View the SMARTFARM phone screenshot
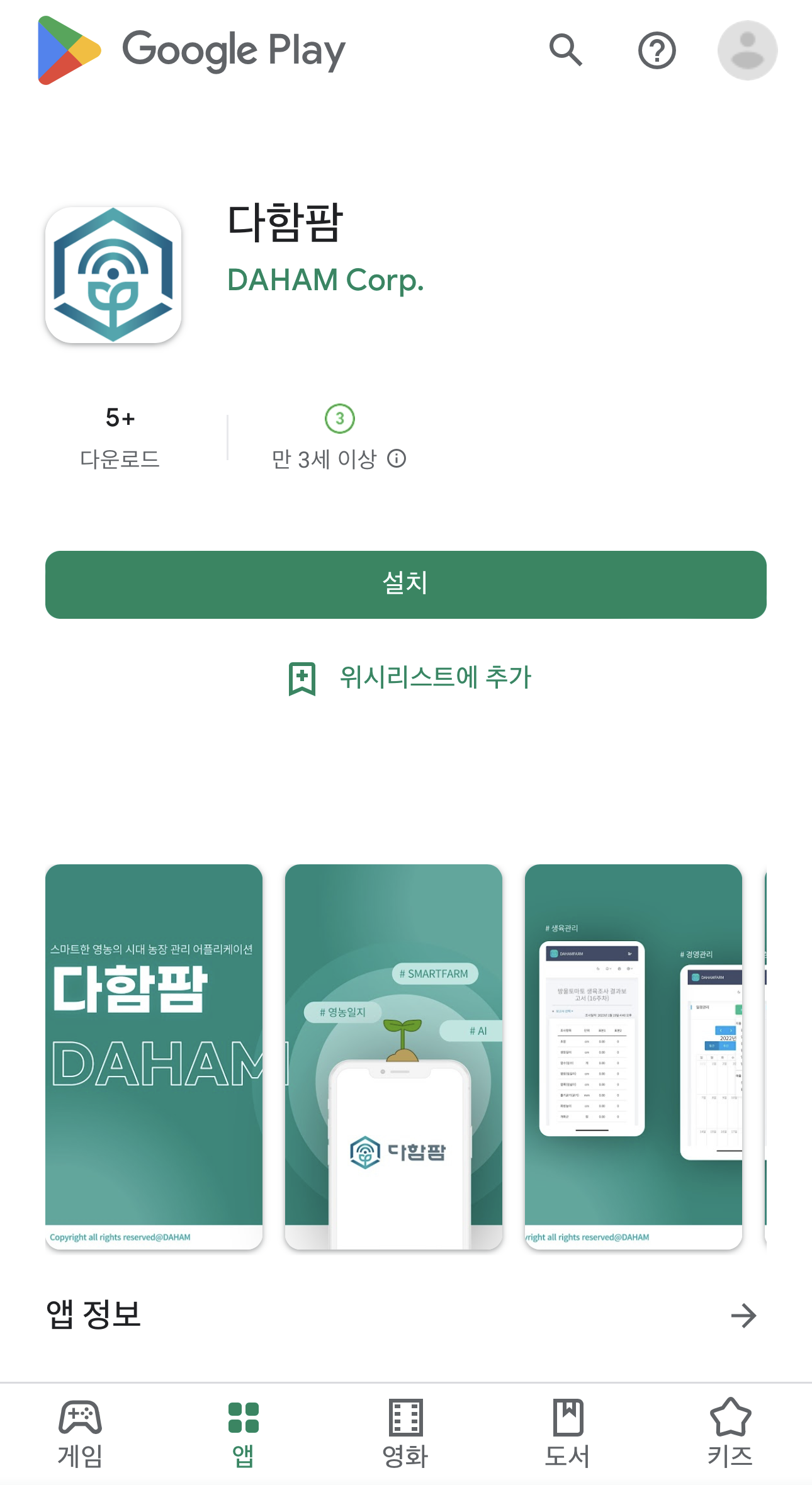 click(x=393, y=1056)
